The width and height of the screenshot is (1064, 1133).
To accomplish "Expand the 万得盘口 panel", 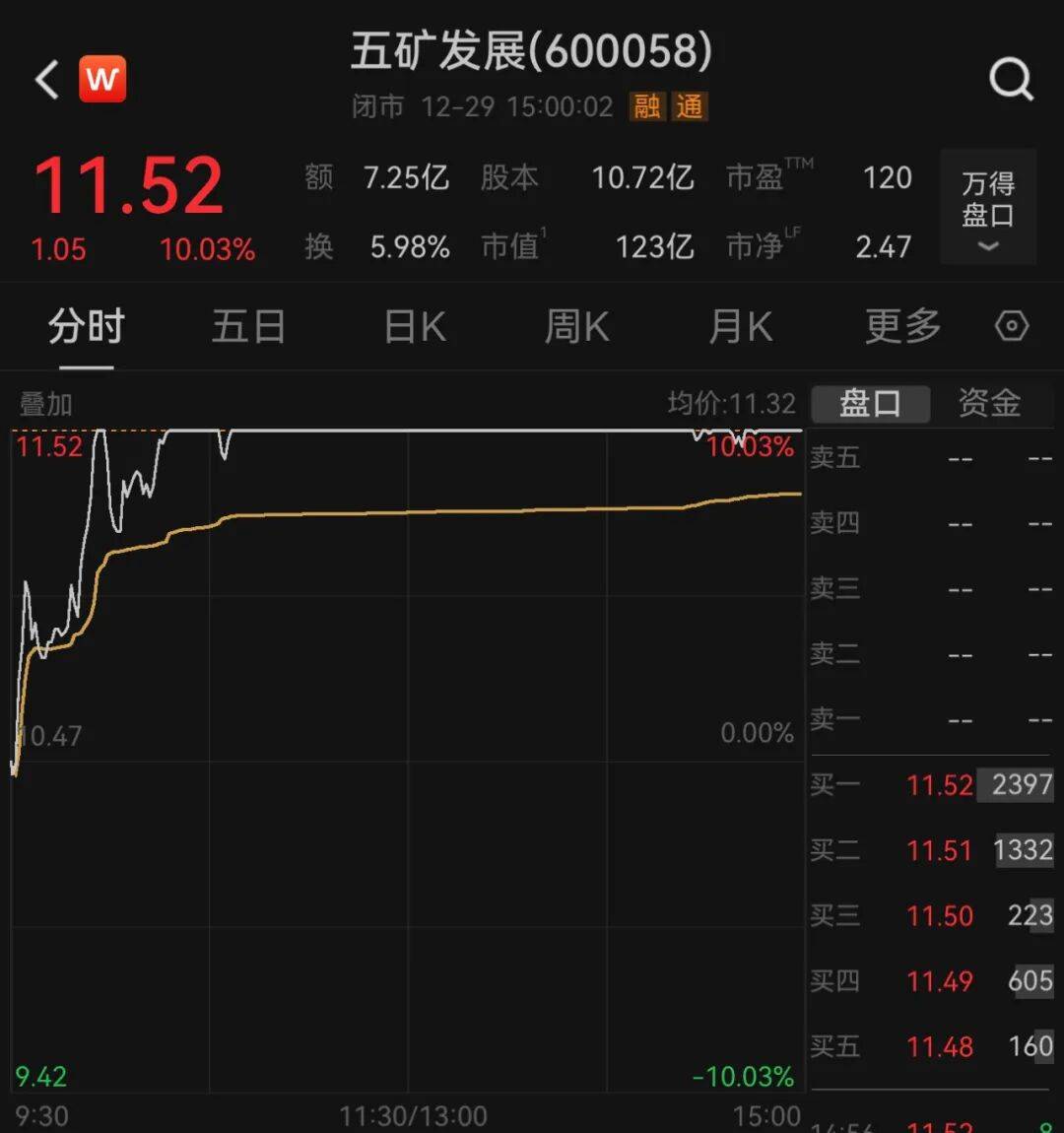I will (x=987, y=207).
